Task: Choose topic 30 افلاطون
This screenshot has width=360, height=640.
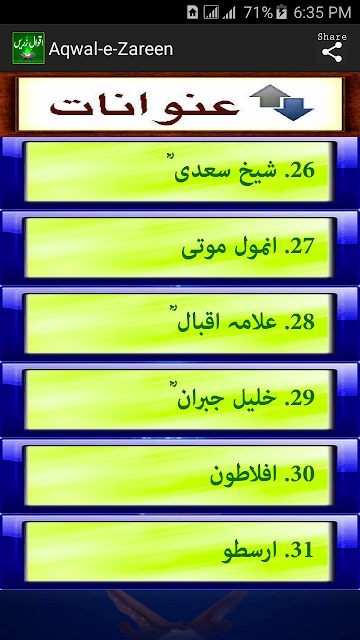Action: point(180,476)
